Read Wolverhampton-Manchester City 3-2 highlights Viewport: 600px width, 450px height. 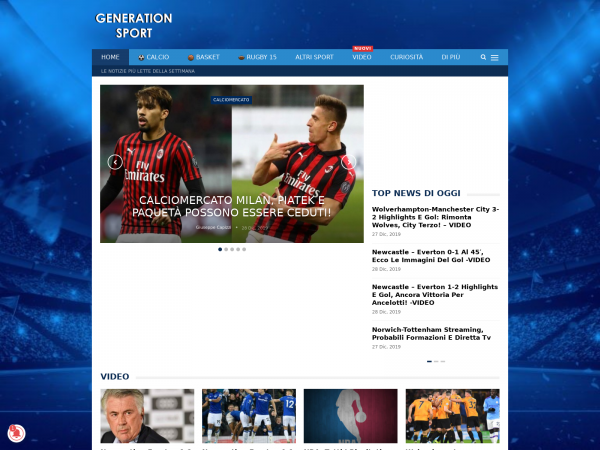434,217
